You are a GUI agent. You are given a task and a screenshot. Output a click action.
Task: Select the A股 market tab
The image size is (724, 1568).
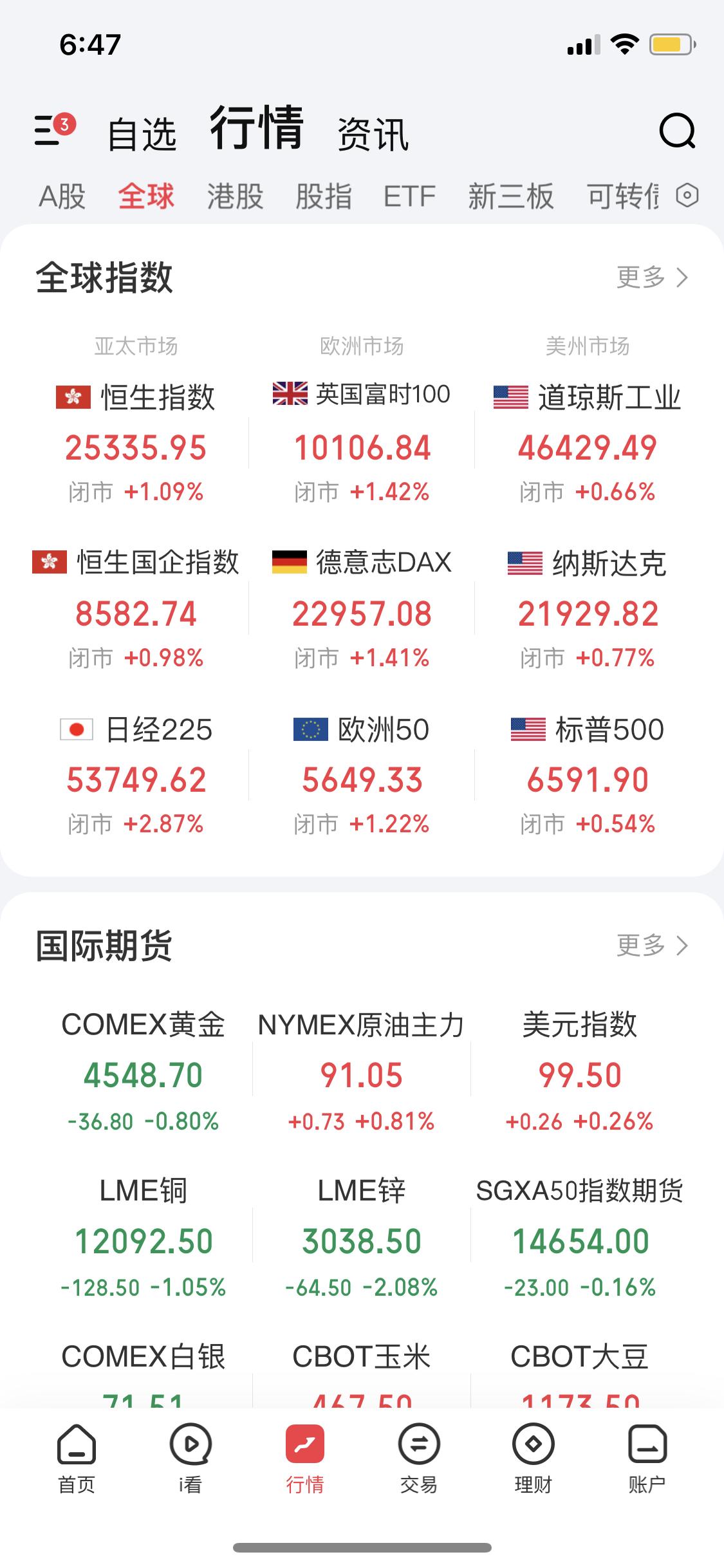[62, 198]
